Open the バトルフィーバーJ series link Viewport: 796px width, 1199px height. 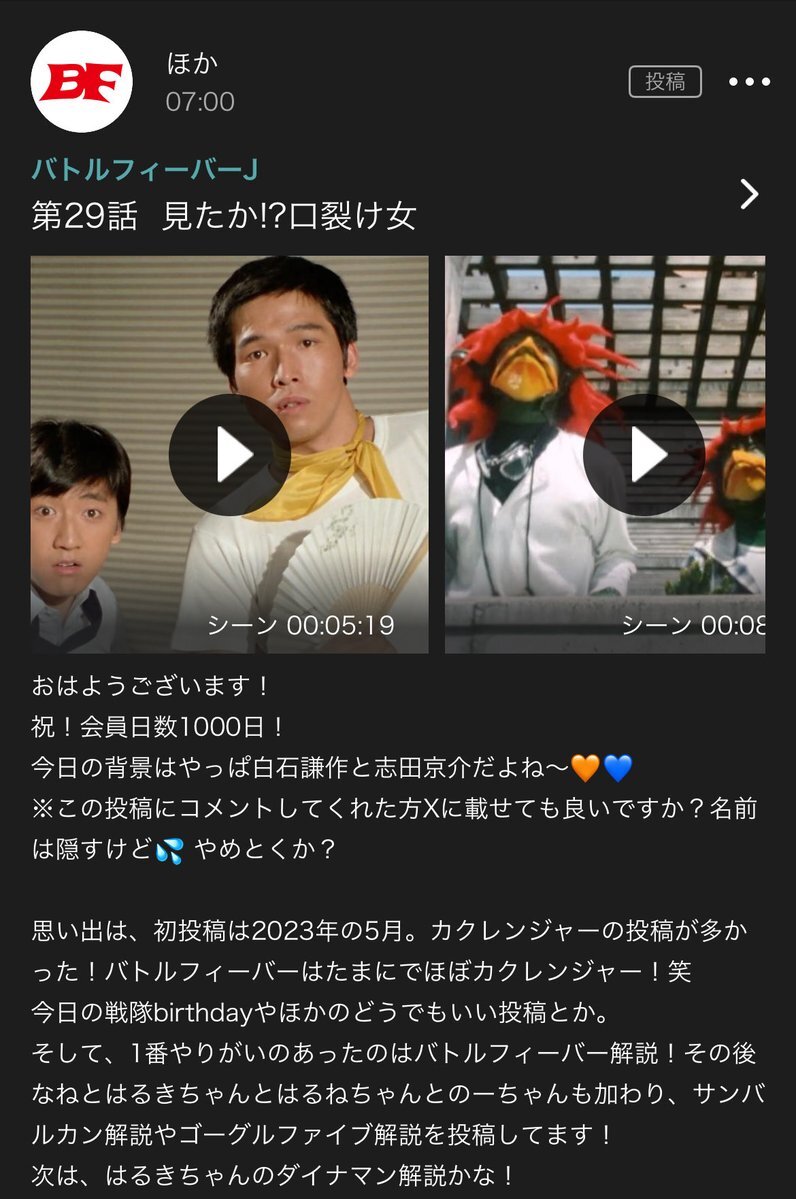pyautogui.click(x=146, y=170)
